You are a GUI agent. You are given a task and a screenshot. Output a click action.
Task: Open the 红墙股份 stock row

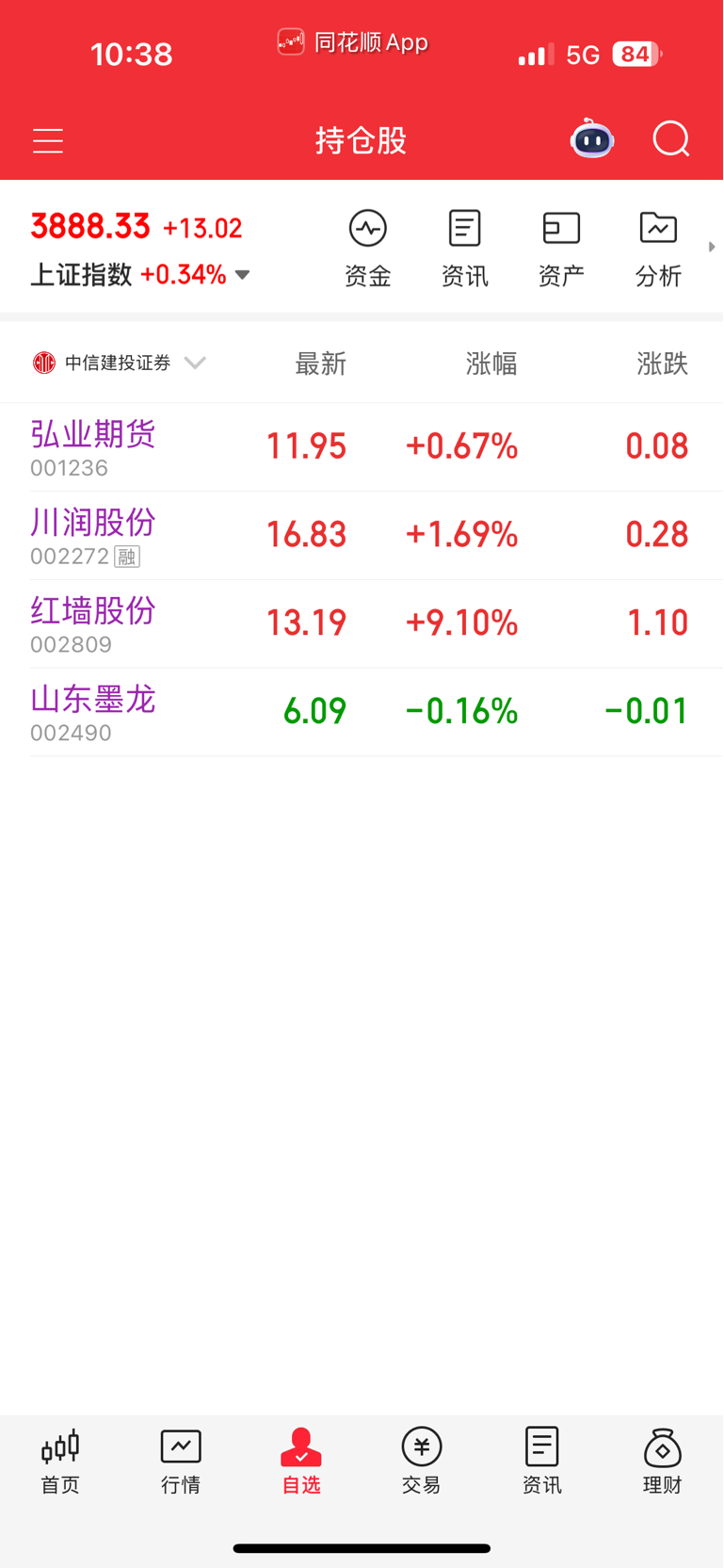point(362,624)
